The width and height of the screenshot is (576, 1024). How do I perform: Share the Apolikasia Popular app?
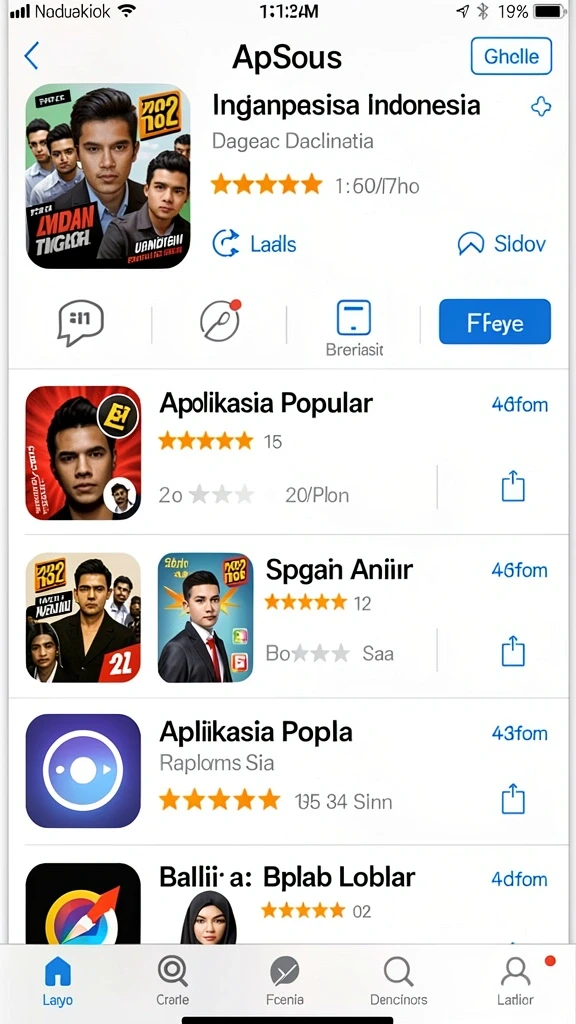click(513, 487)
